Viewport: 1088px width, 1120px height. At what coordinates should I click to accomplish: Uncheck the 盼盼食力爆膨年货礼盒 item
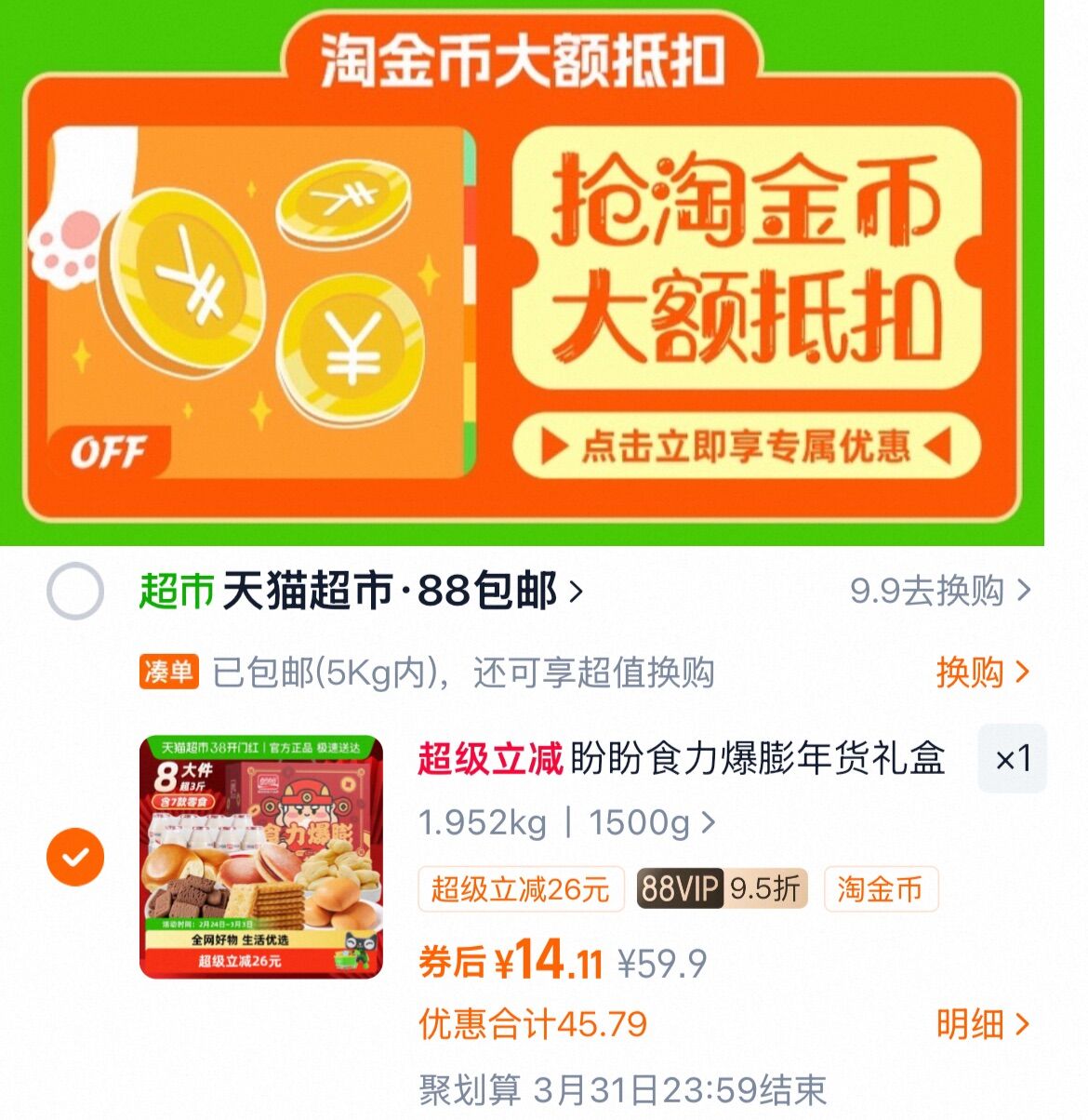click(x=75, y=857)
